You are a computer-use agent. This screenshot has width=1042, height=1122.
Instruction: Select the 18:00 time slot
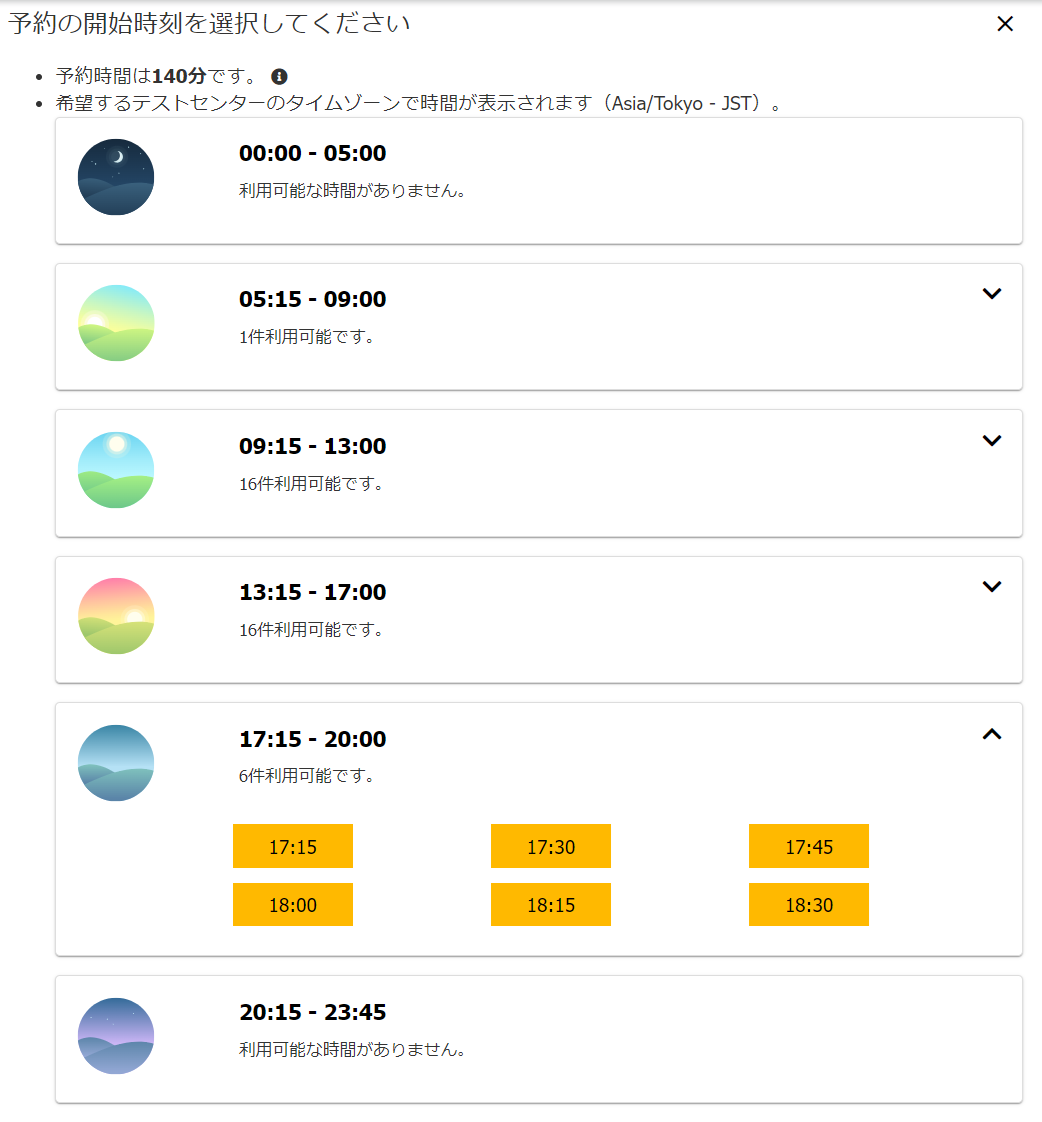point(293,905)
